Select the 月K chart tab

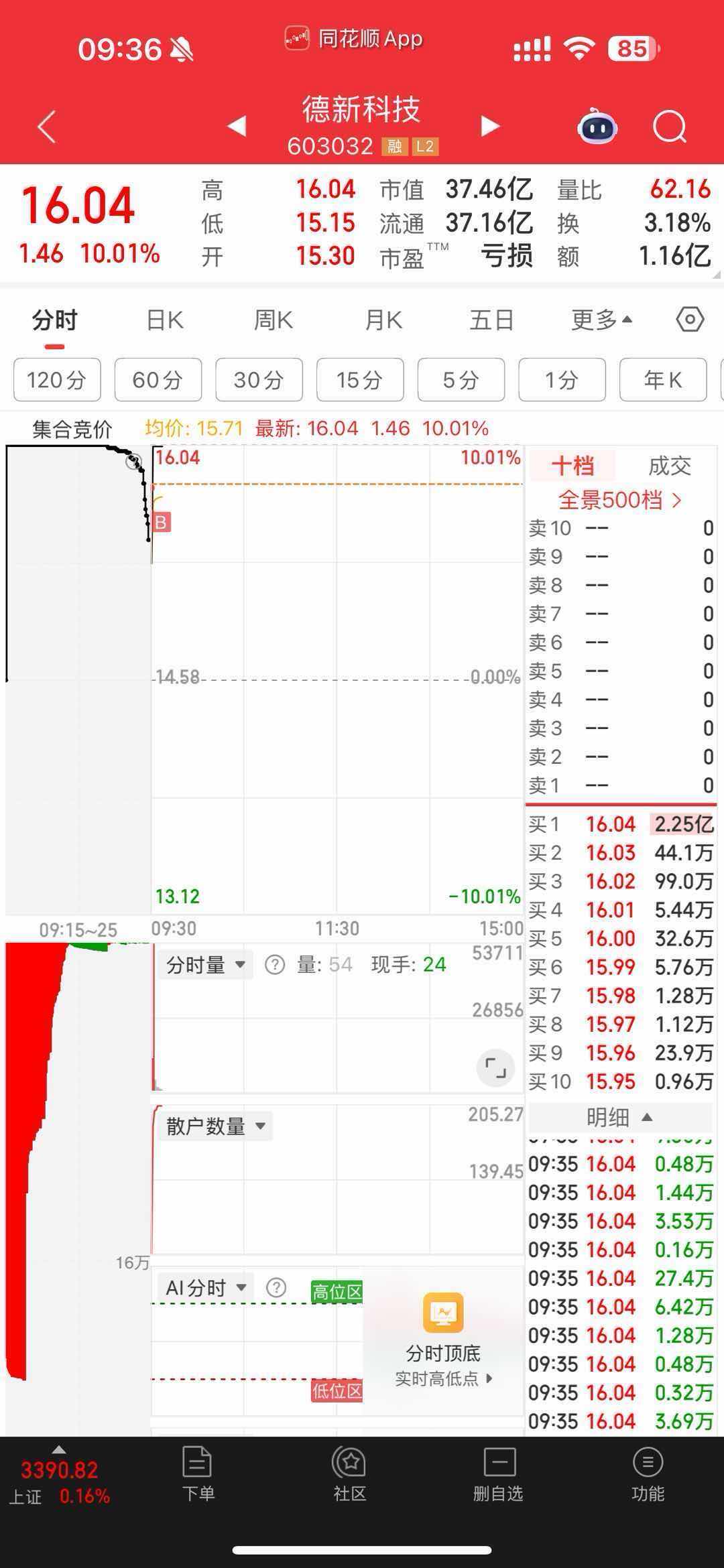[x=383, y=320]
